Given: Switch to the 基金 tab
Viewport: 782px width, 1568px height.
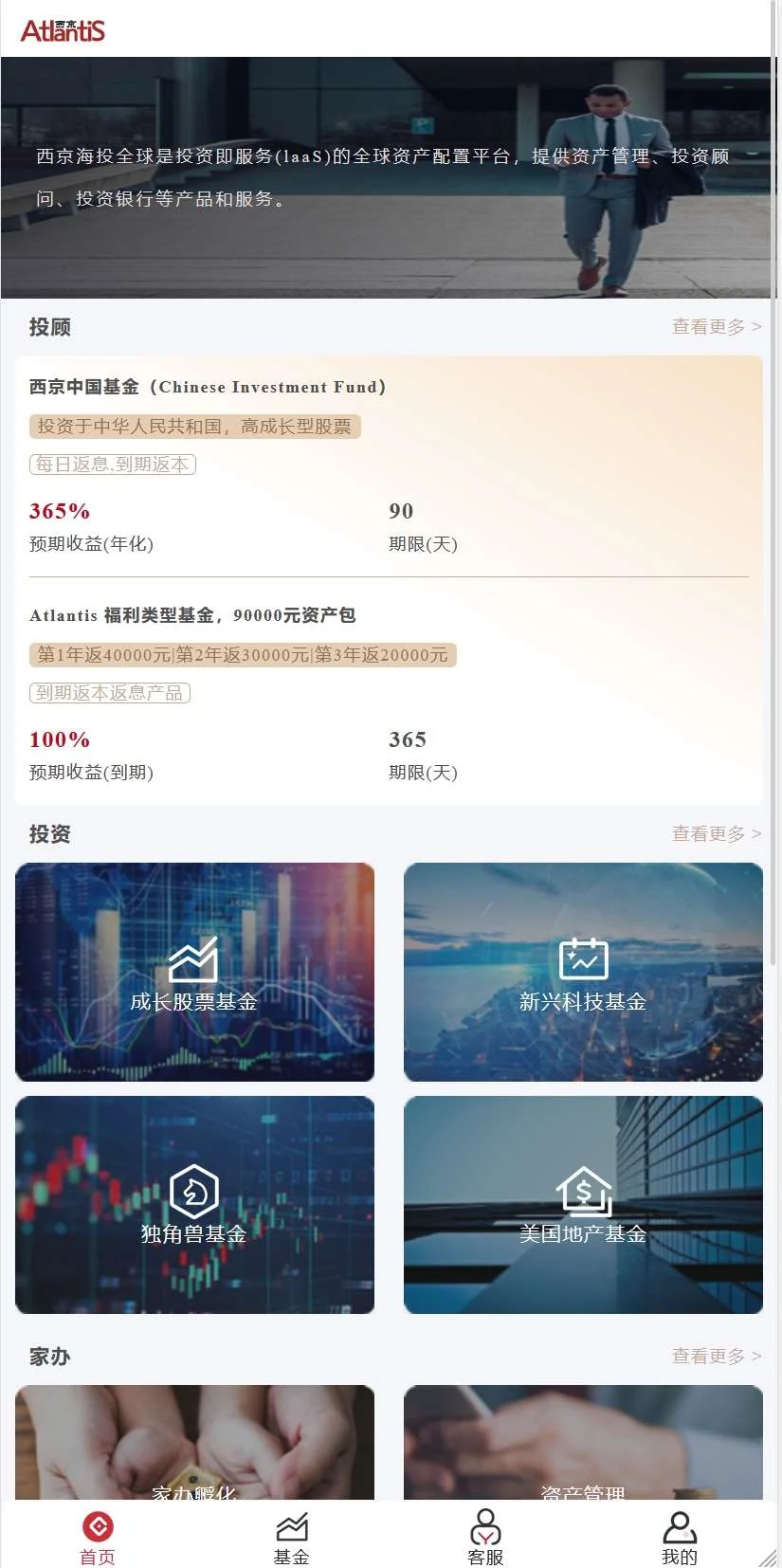Looking at the screenshot, I should 292,1538.
